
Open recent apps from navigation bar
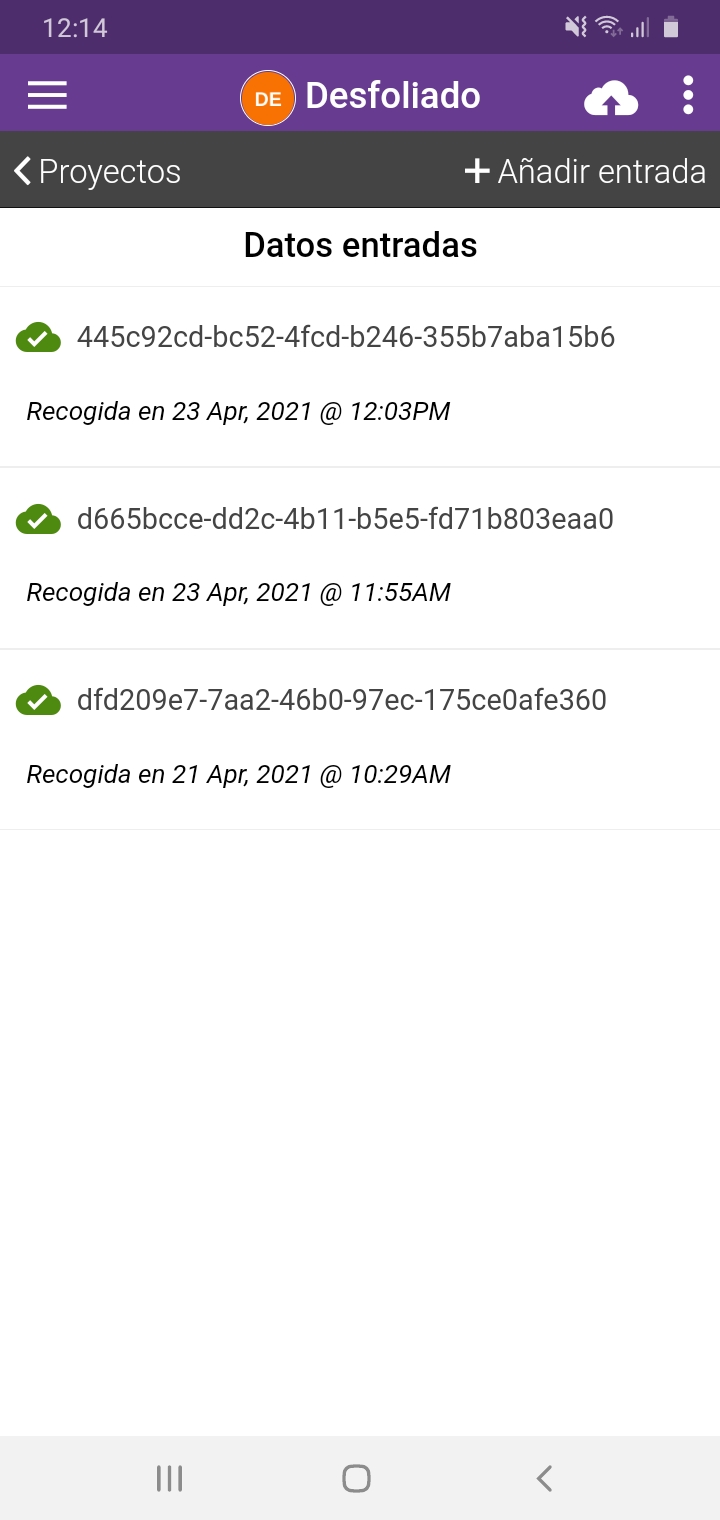(170, 1478)
